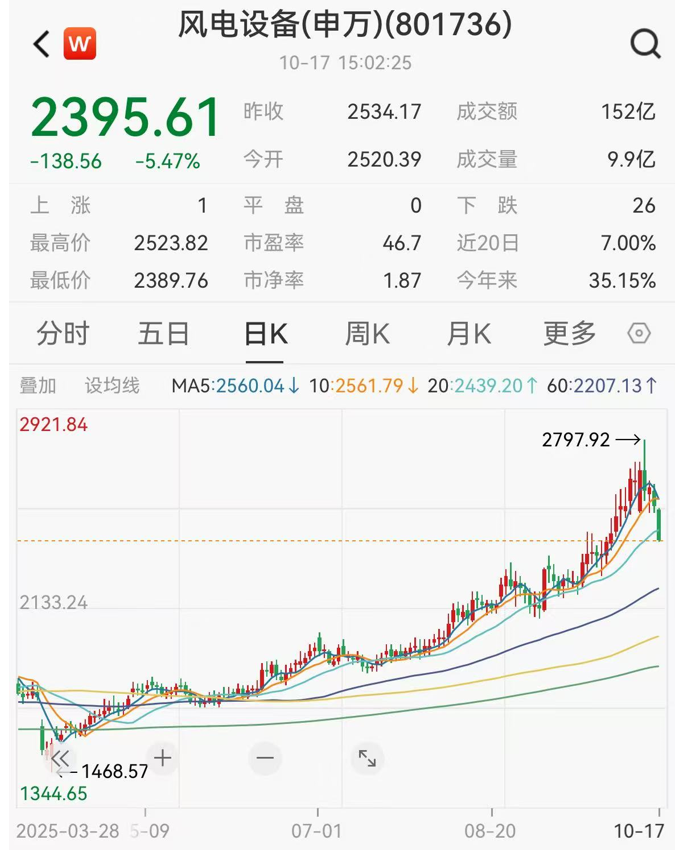Viewport: 686px width, 850px height.
Task: Open 设均线 moving average settings
Action: (x=112, y=386)
